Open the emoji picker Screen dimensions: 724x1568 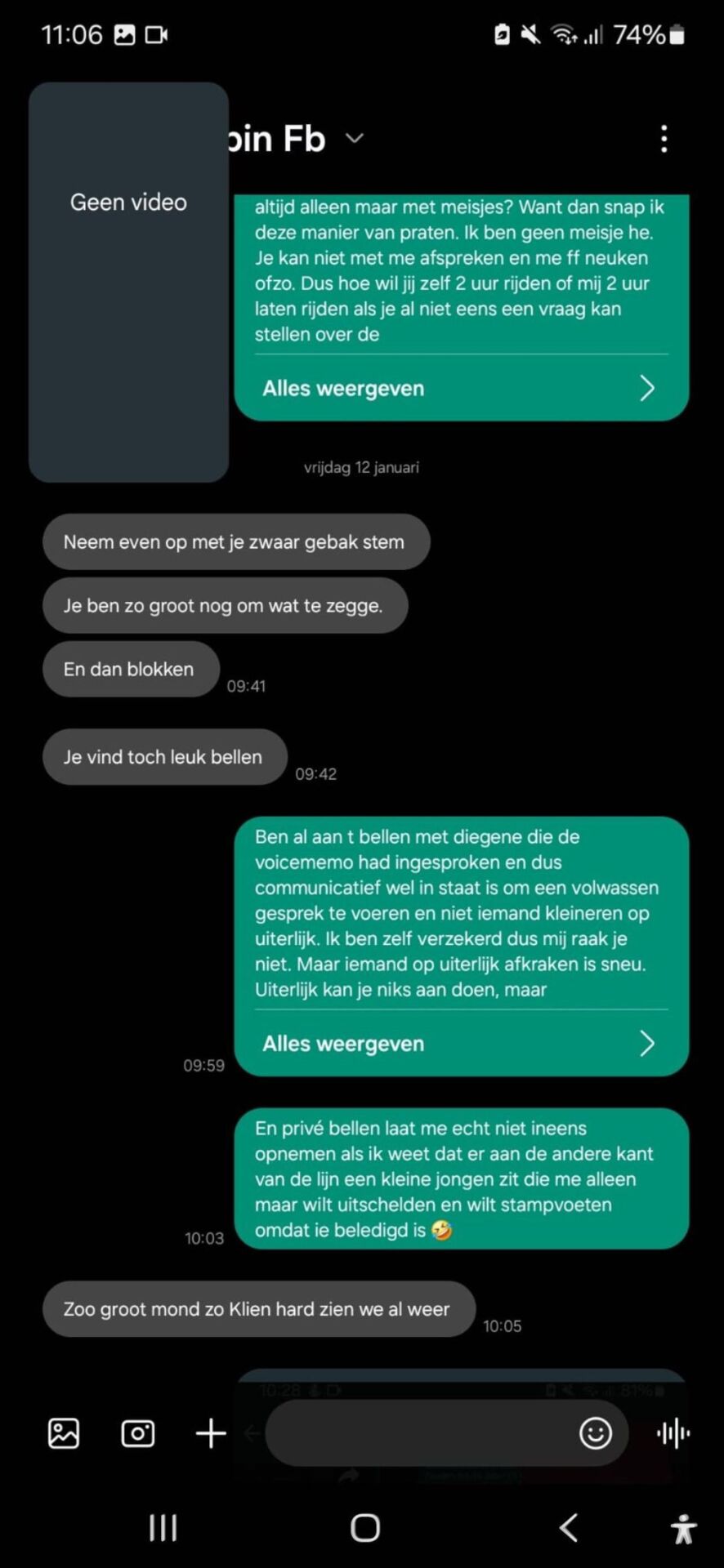(x=595, y=1433)
